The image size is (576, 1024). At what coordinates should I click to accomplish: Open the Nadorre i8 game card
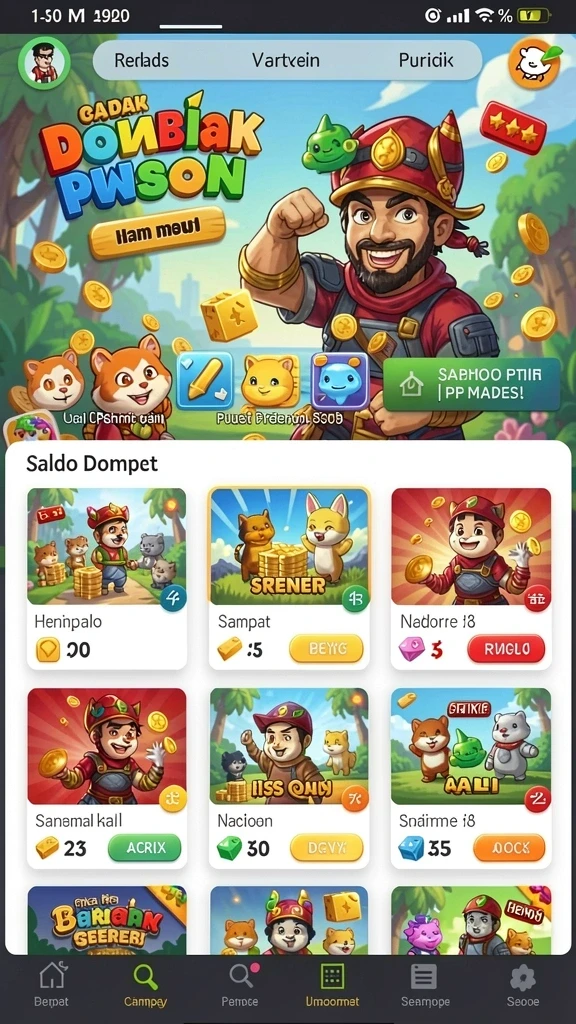(471, 579)
